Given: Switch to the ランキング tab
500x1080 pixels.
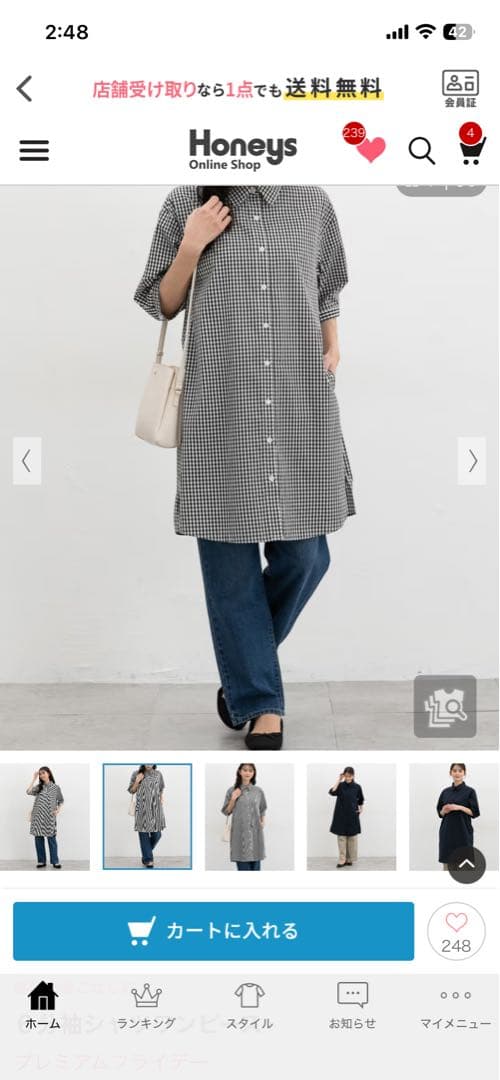Looking at the screenshot, I should 146,1006.
